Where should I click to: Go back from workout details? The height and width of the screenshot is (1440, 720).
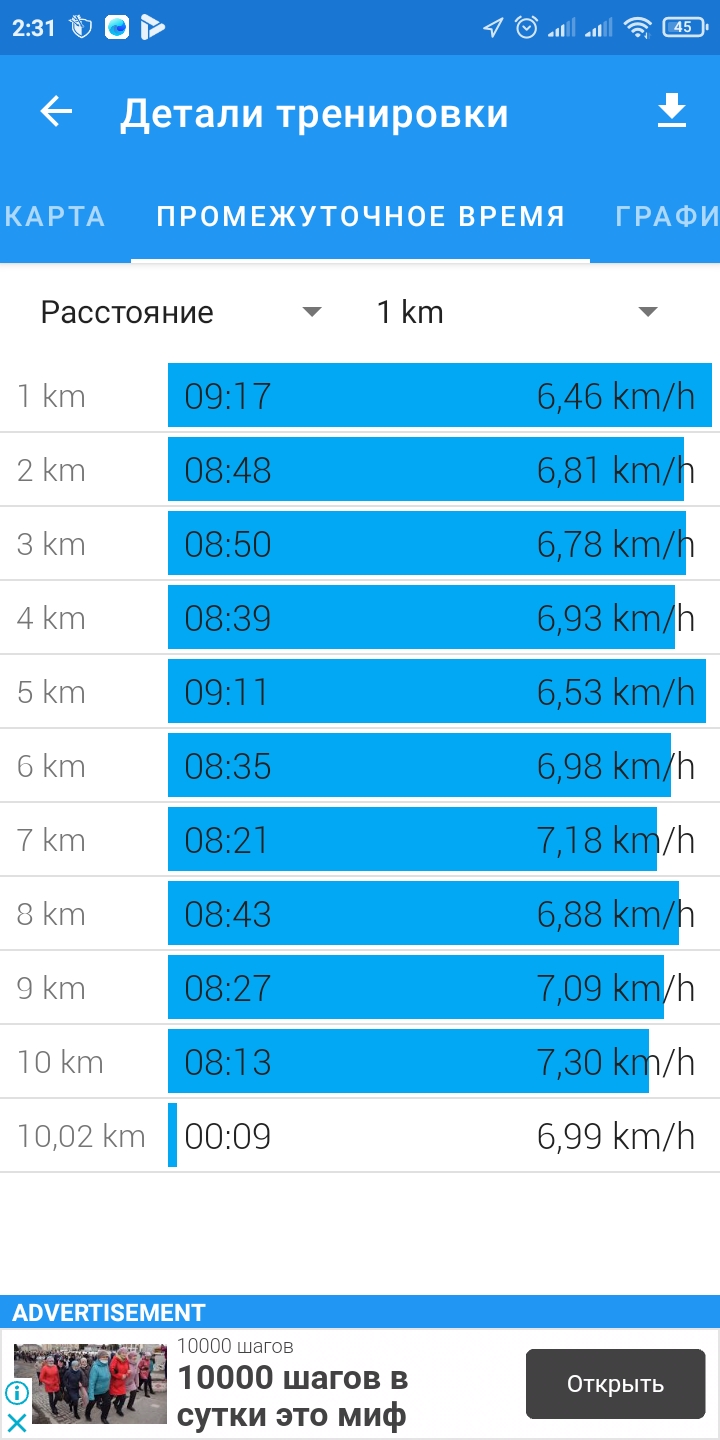[56, 112]
